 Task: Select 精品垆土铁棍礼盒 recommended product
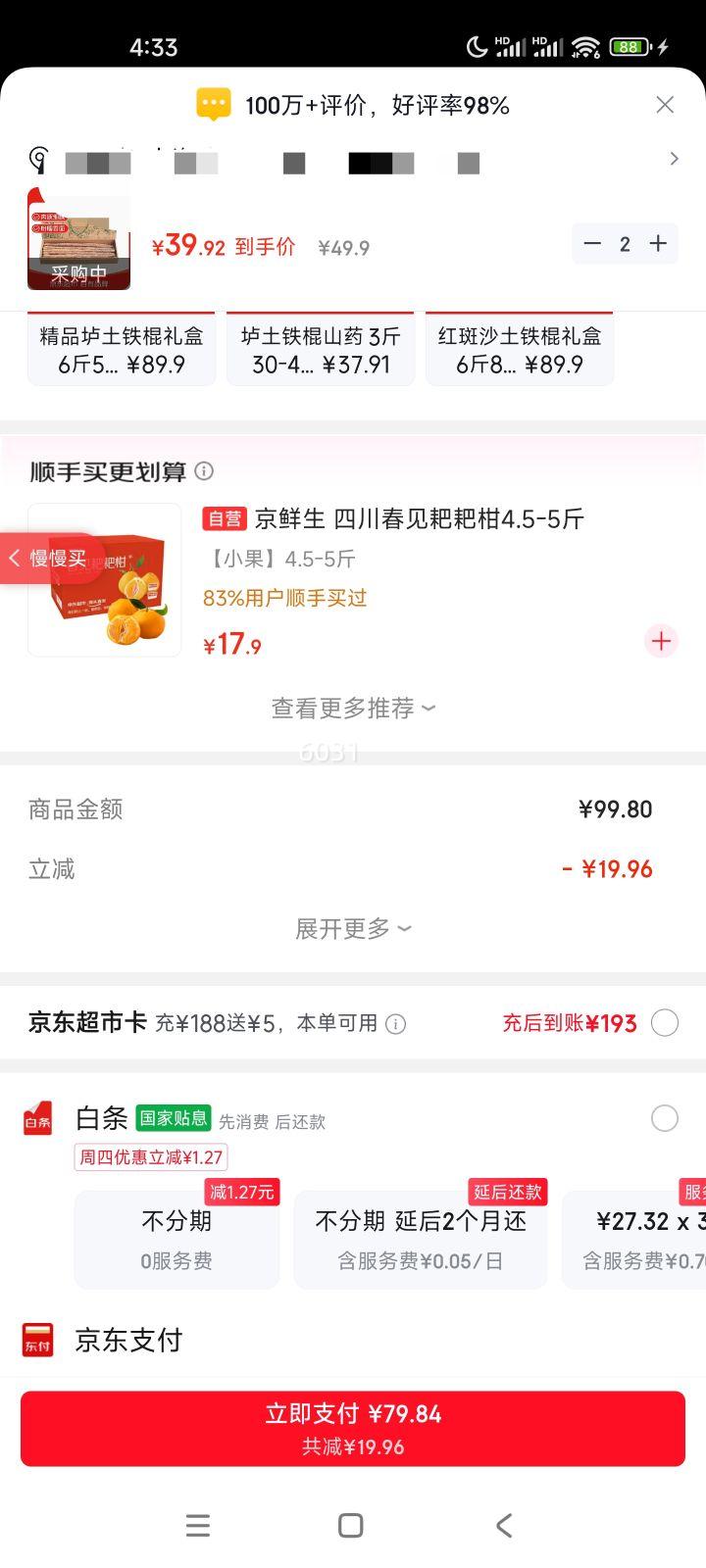click(121, 348)
